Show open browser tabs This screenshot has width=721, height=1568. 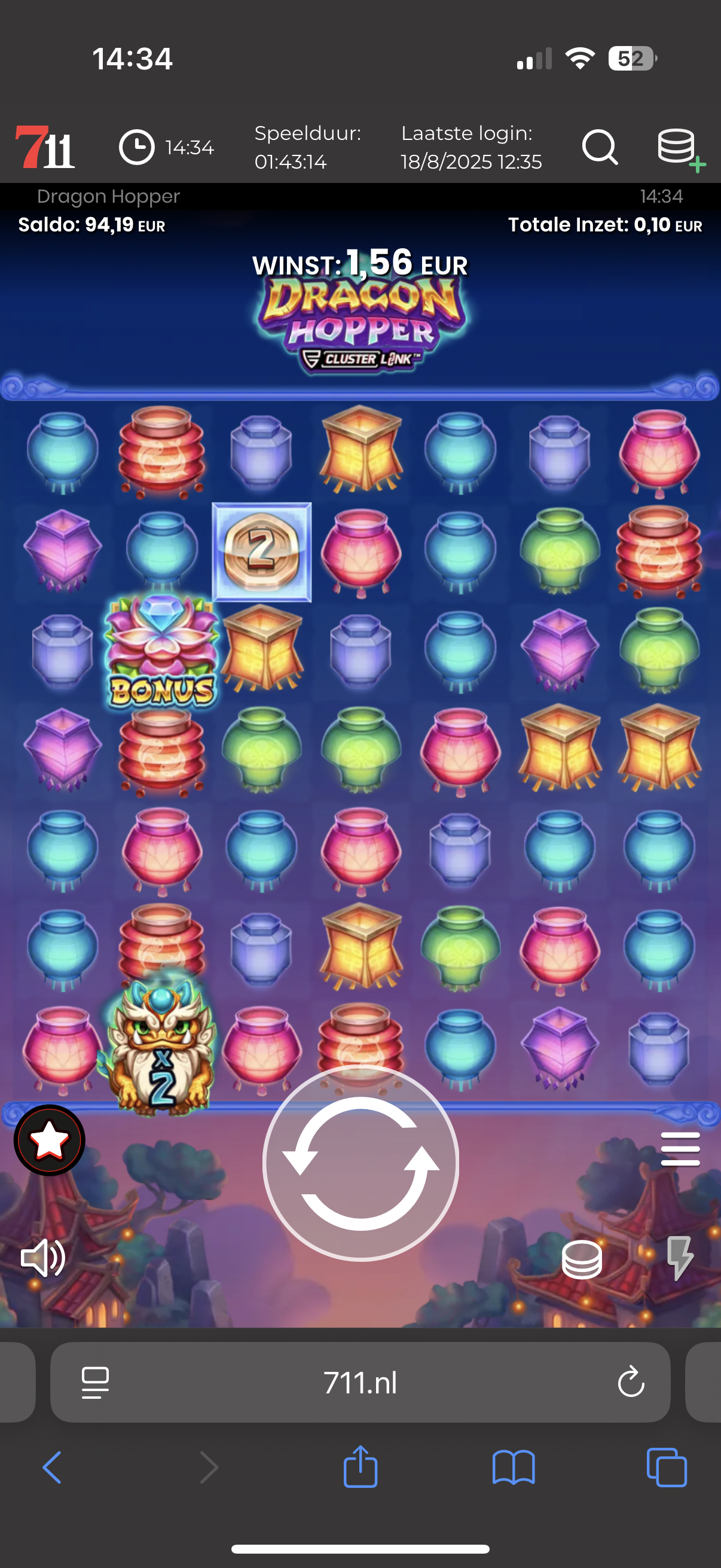666,1467
